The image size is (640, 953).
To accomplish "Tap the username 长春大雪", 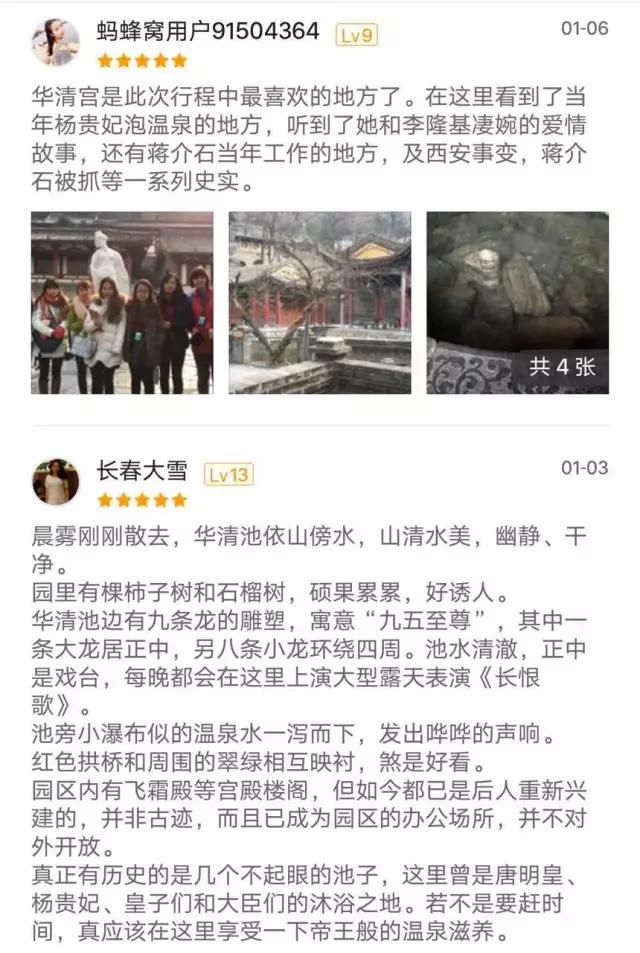I will [142, 472].
